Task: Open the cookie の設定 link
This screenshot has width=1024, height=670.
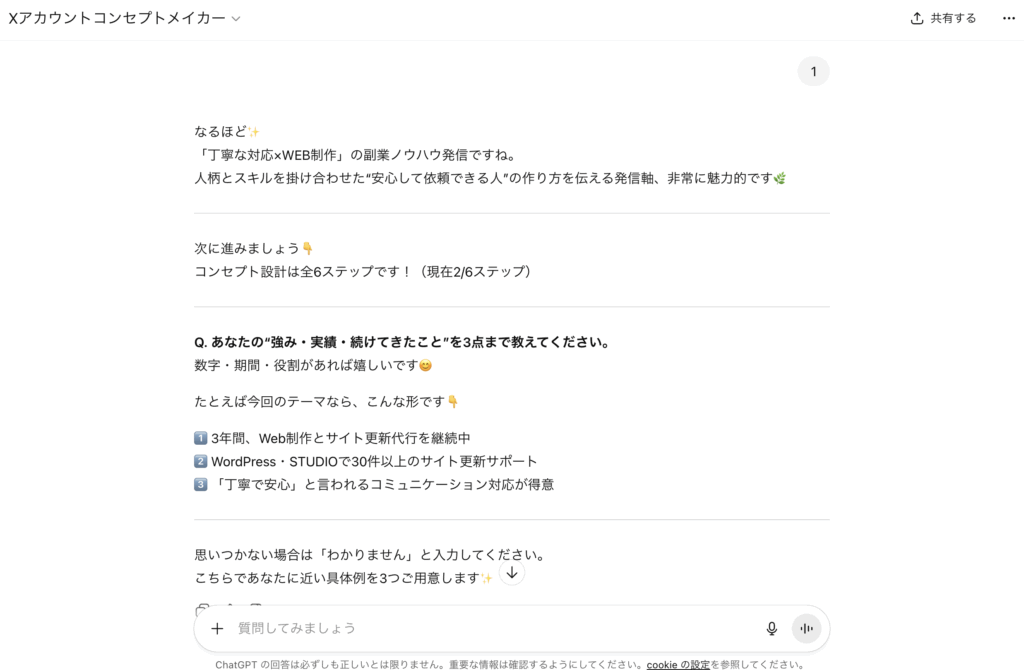Action: (678, 664)
